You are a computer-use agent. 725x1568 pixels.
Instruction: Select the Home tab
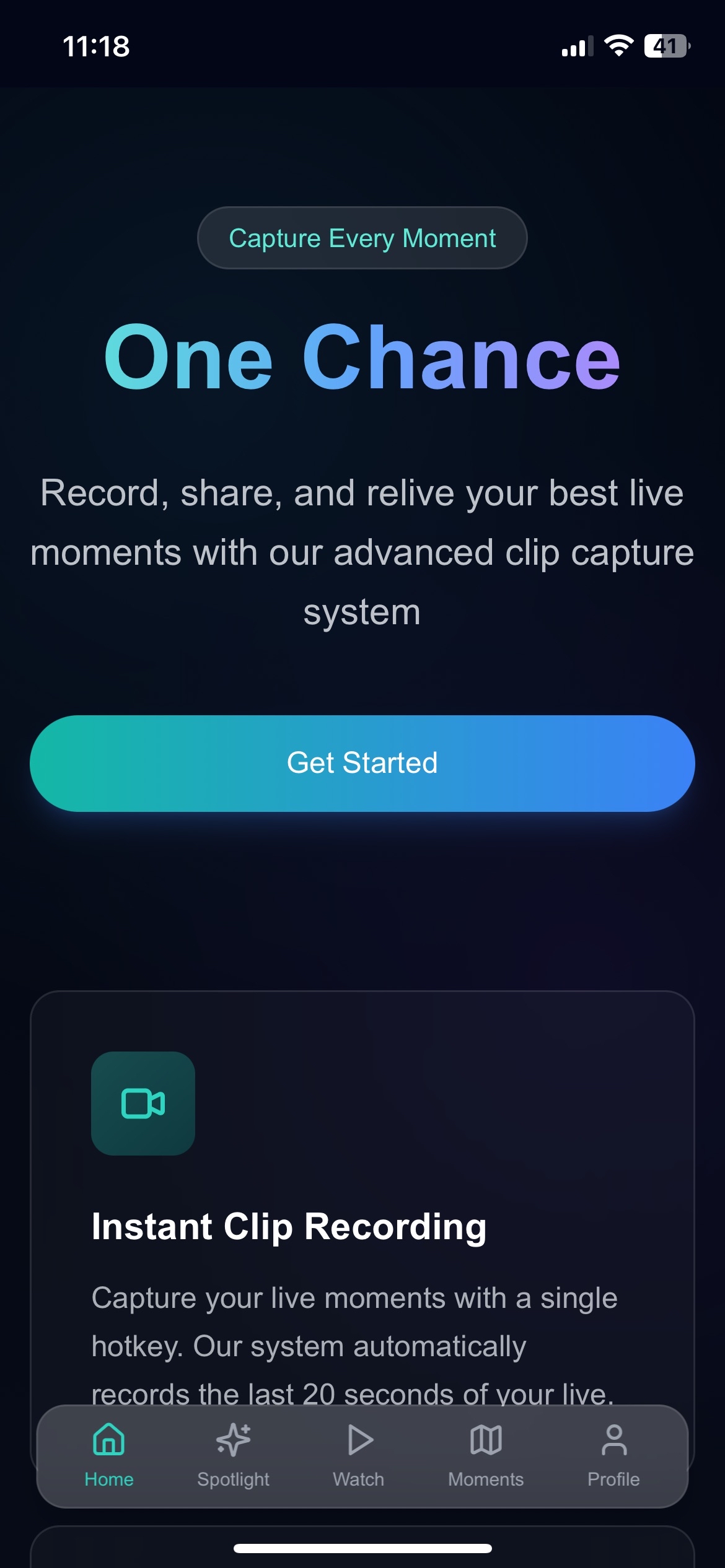pos(109,1455)
